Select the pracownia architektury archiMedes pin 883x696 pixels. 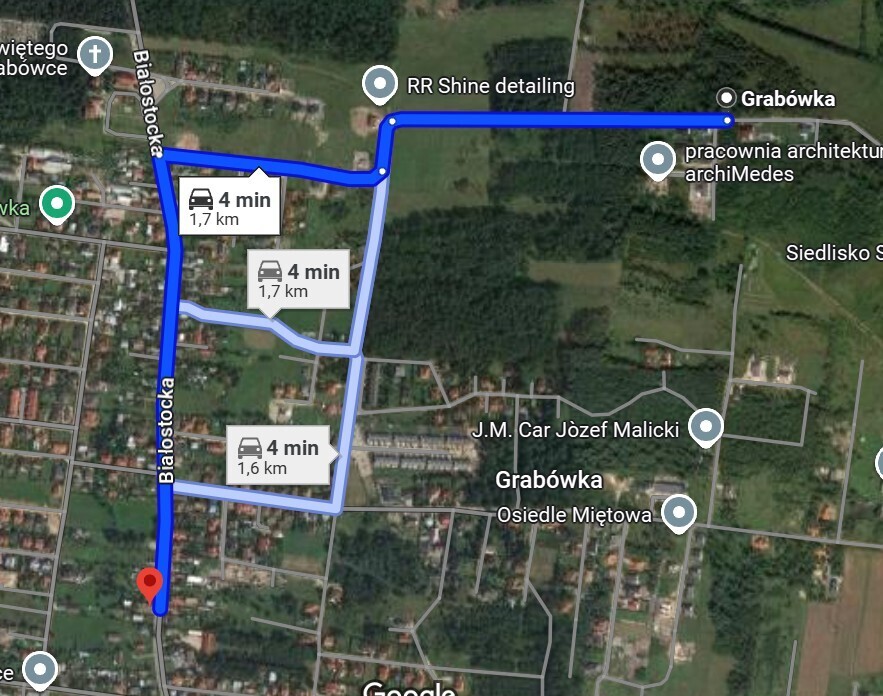point(657,159)
